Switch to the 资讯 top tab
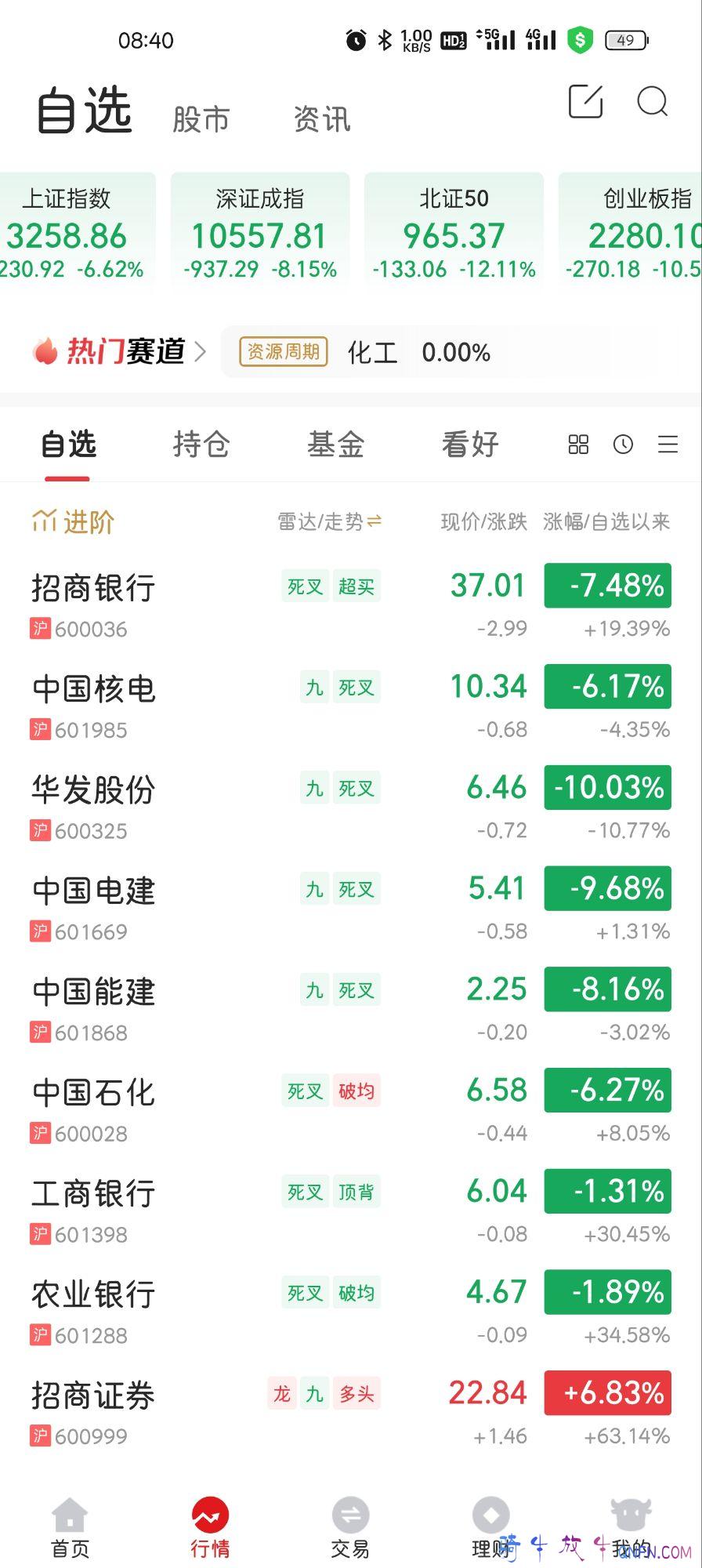This screenshot has width=702, height=1568. 321,120
